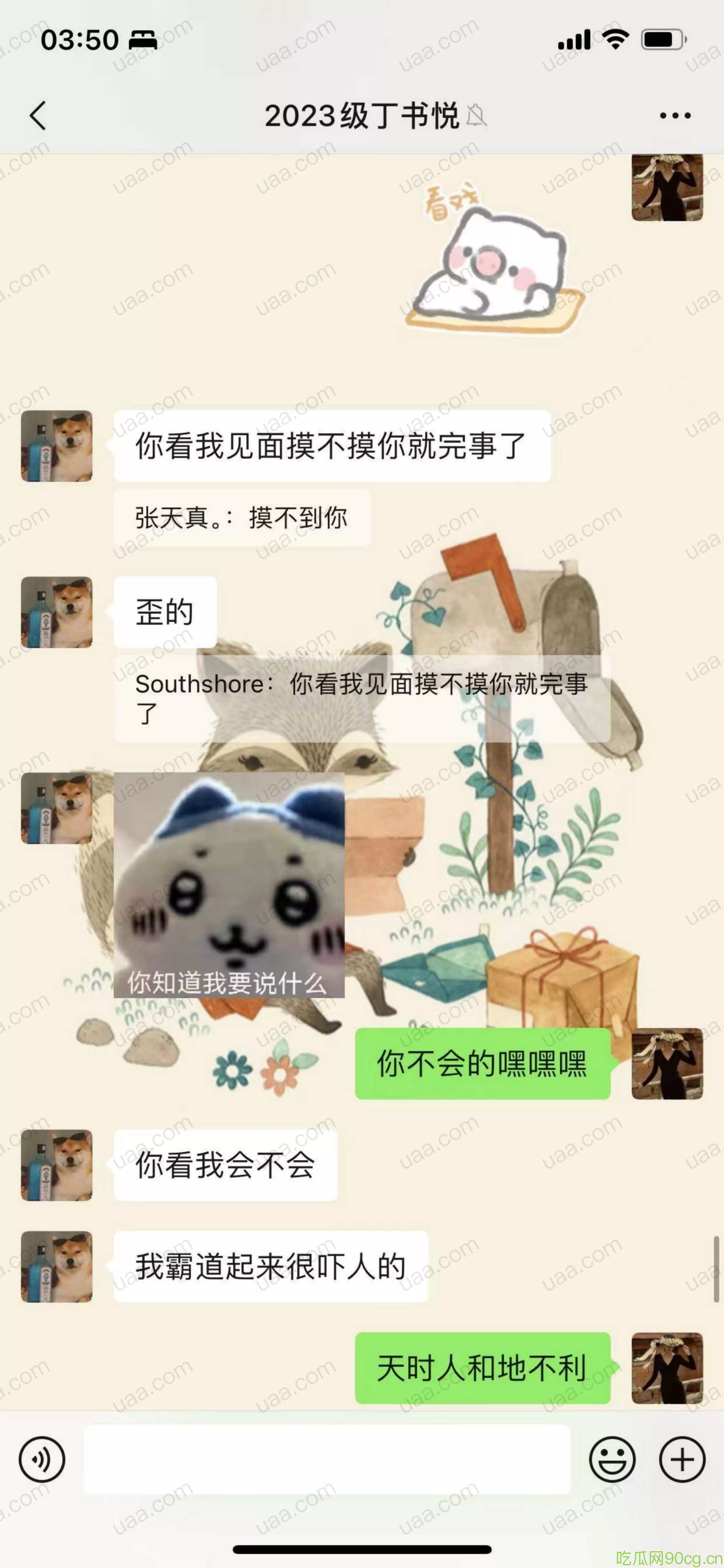
Task: Tap the message text field
Action: point(327,1459)
